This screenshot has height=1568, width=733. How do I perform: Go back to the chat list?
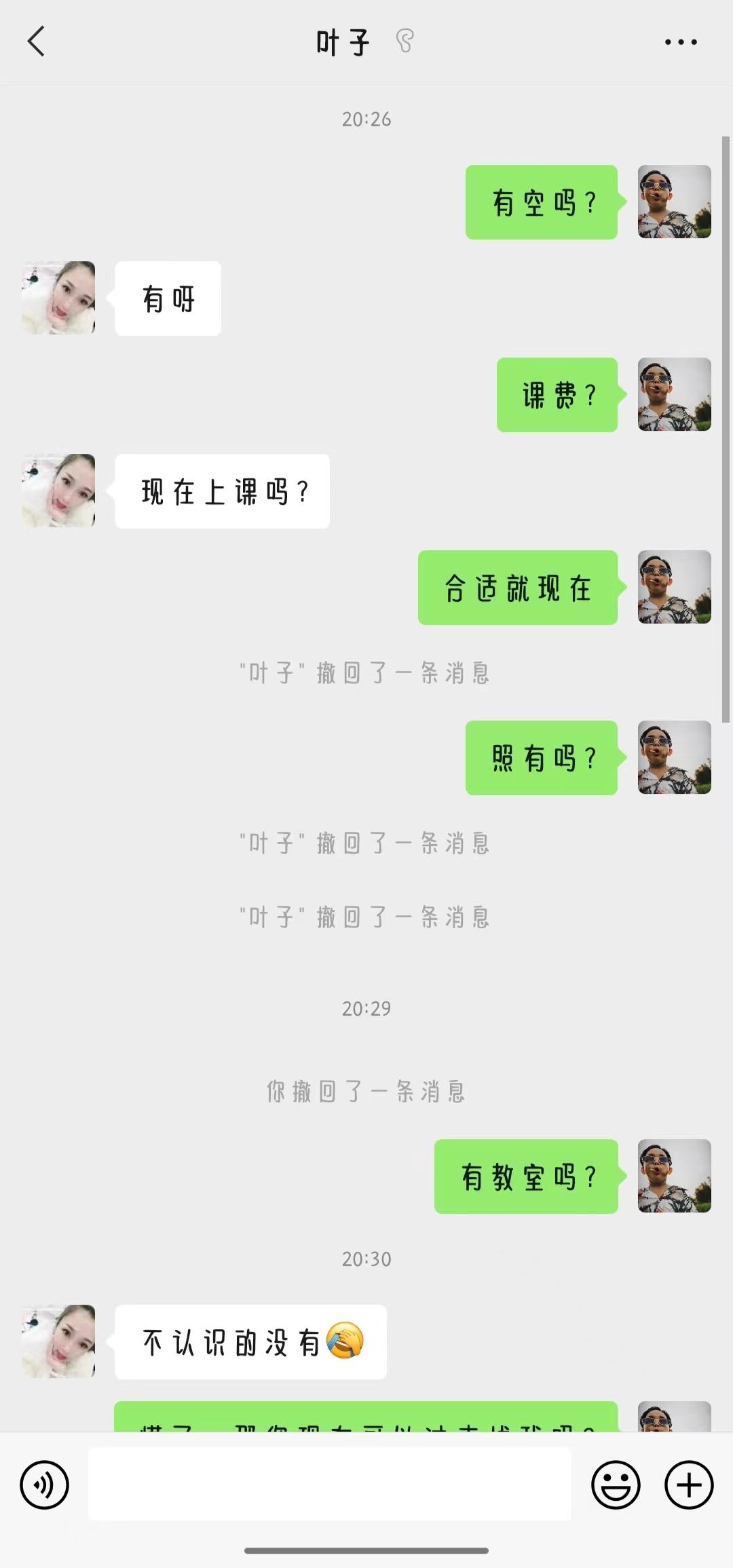point(37,41)
